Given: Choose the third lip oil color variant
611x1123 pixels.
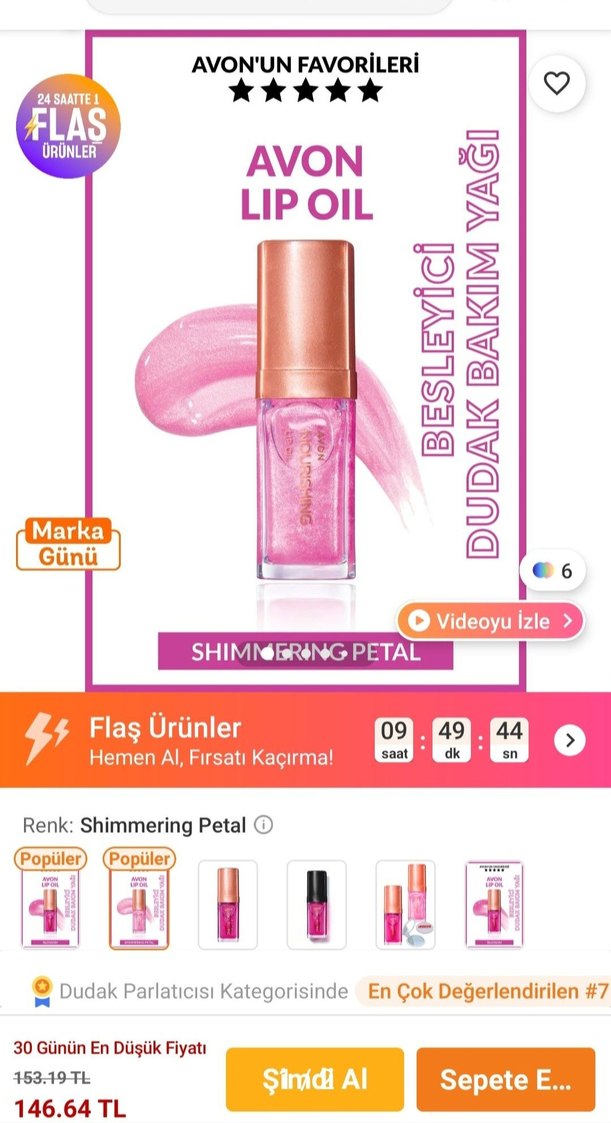Looking at the screenshot, I should [228, 904].
